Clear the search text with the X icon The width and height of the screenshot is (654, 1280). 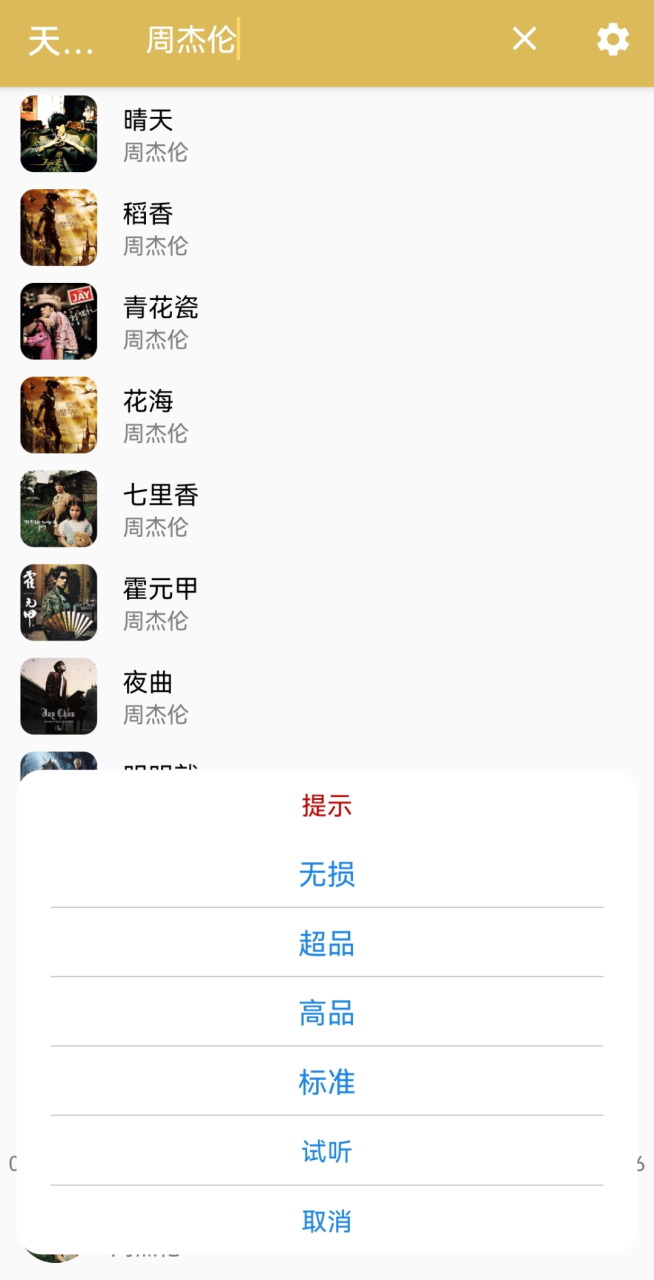click(524, 39)
